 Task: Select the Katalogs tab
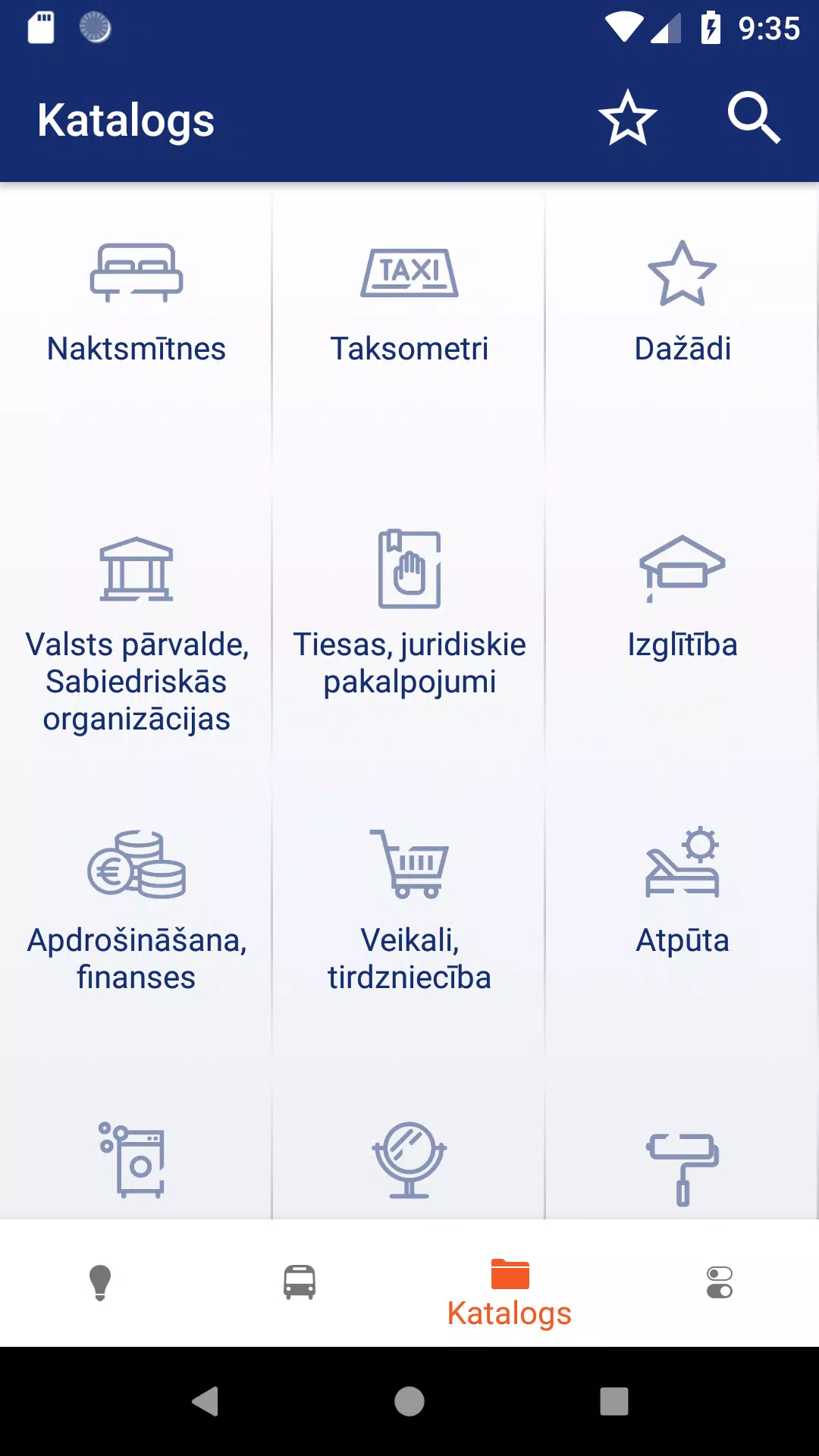(510, 1291)
